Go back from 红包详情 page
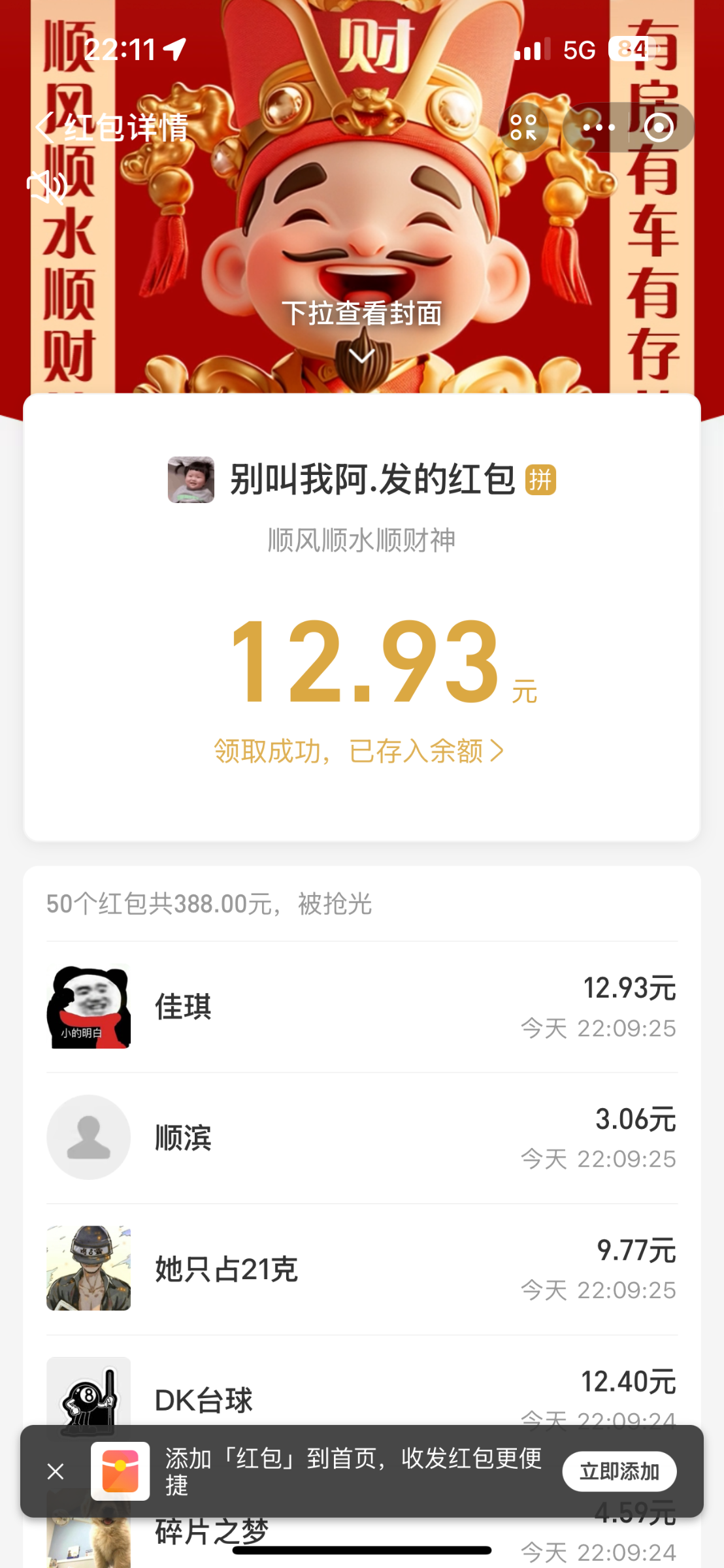 tap(44, 127)
